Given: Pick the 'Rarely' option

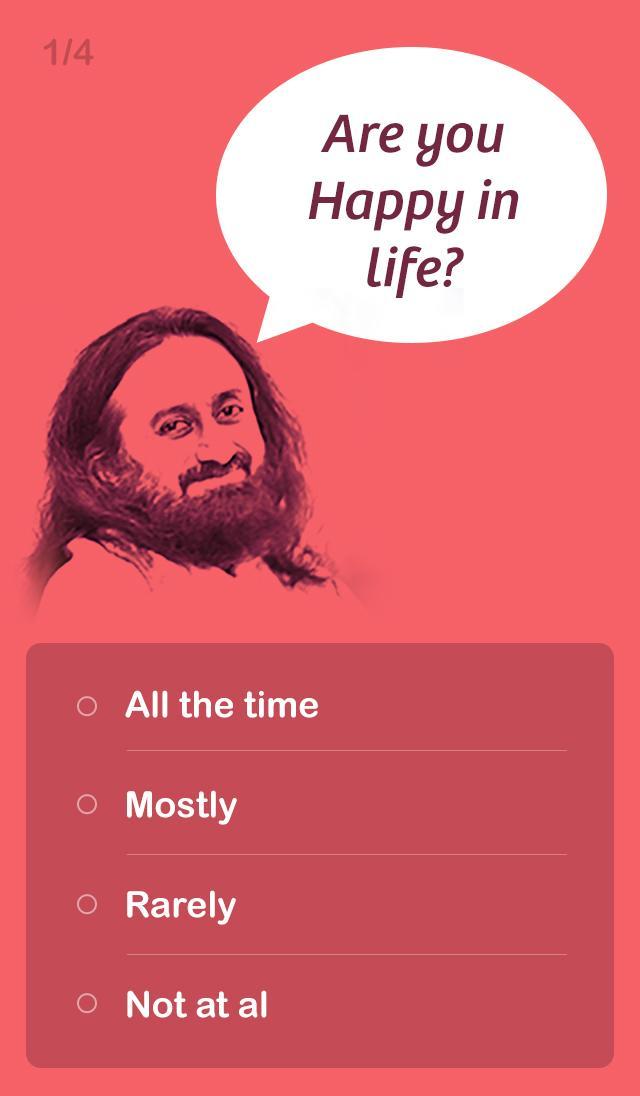Looking at the screenshot, I should [x=88, y=904].
